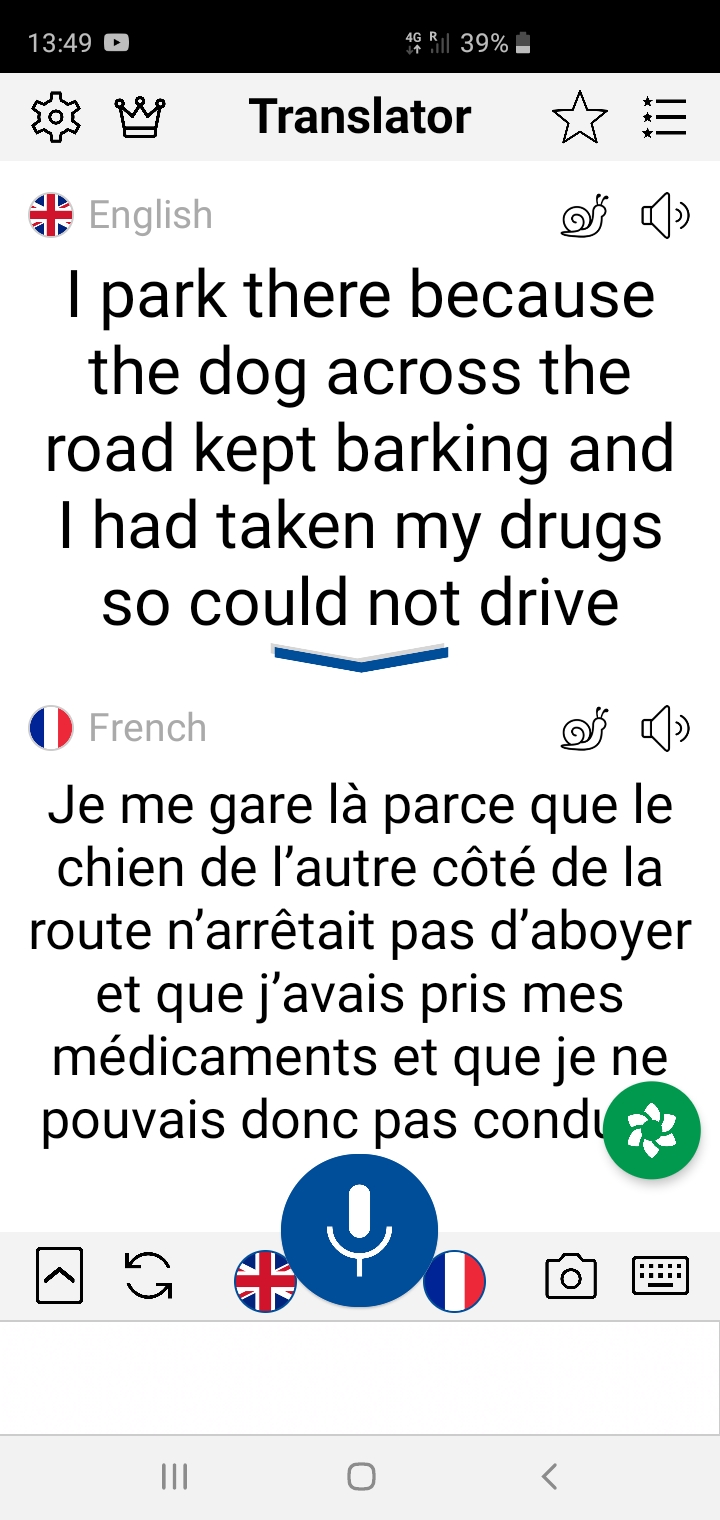The width and height of the screenshot is (720, 1520).
Task: Go back using the system back button
Action: (548, 1476)
